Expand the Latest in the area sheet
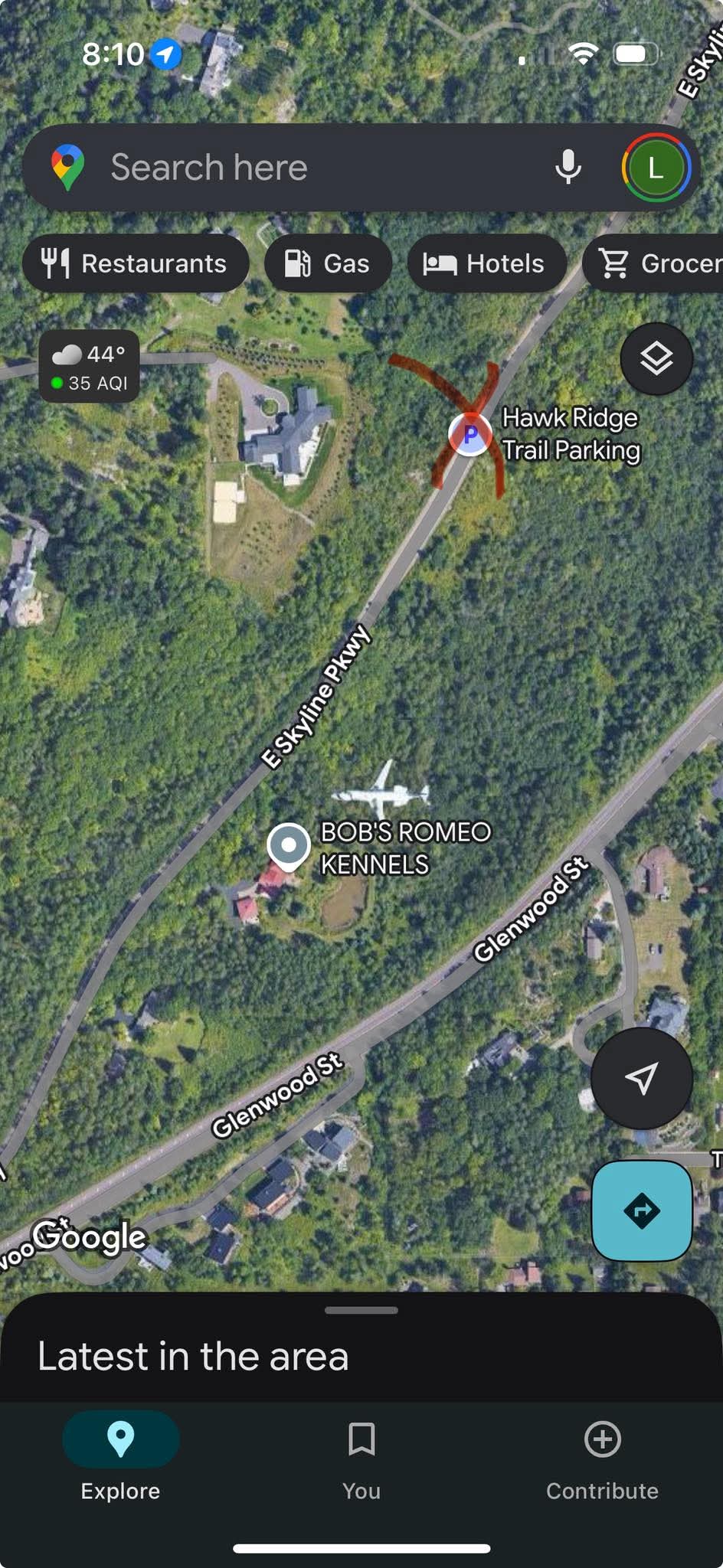This screenshot has width=723, height=1568. (x=361, y=1347)
